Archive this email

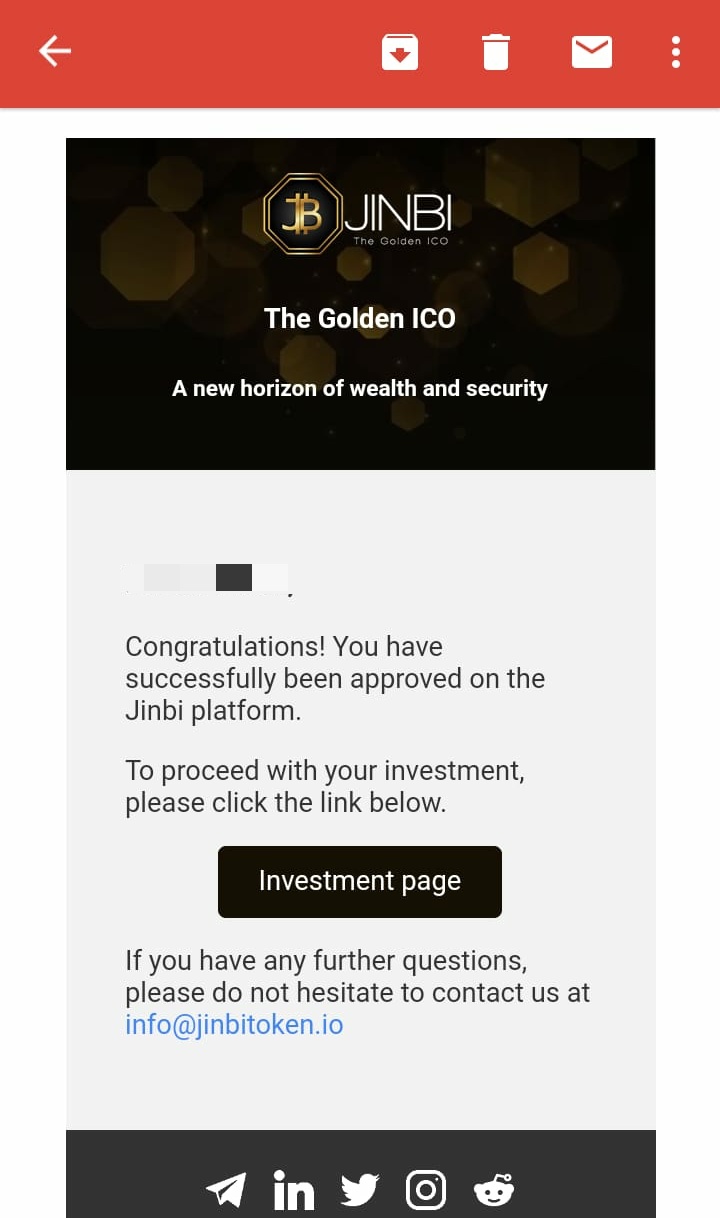tap(400, 52)
